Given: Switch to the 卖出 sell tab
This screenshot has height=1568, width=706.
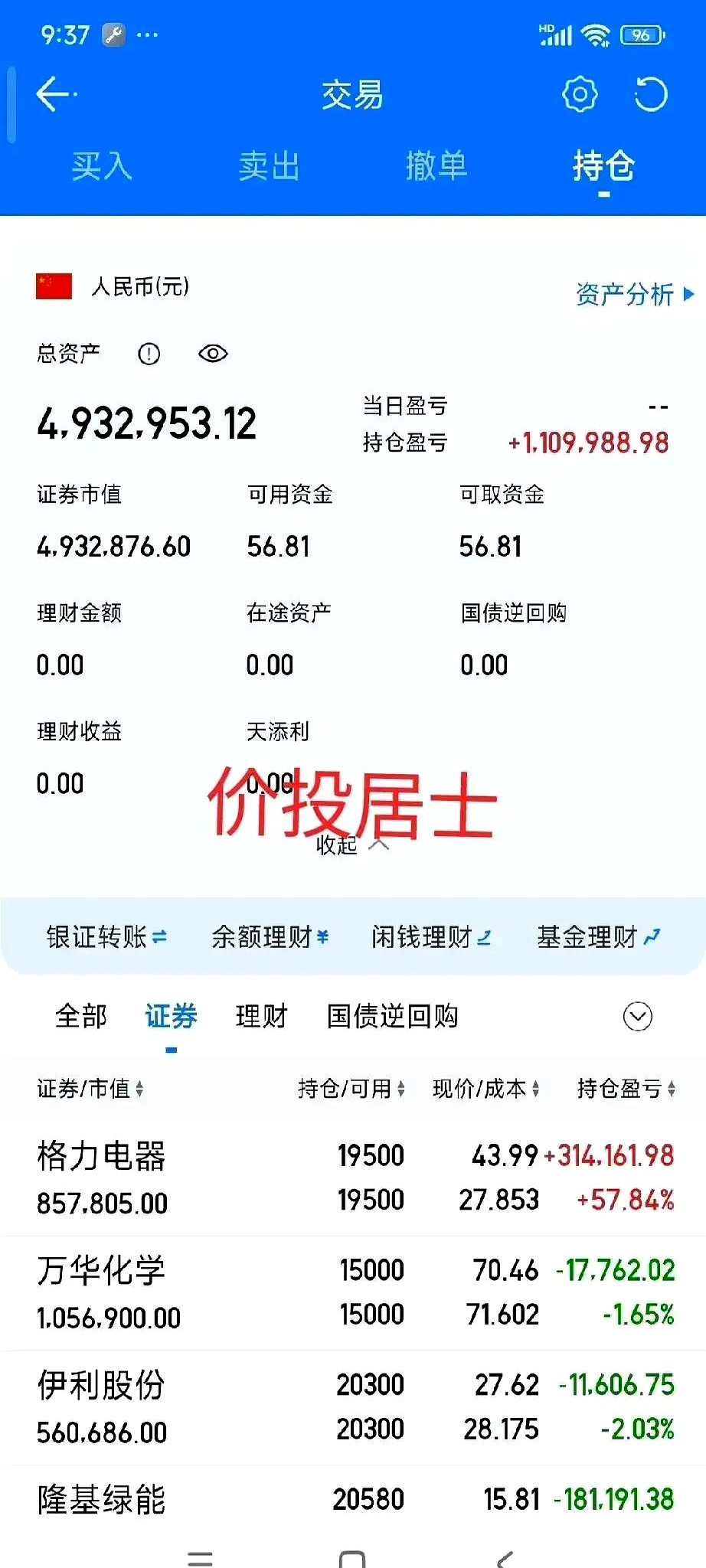Looking at the screenshot, I should click(268, 167).
